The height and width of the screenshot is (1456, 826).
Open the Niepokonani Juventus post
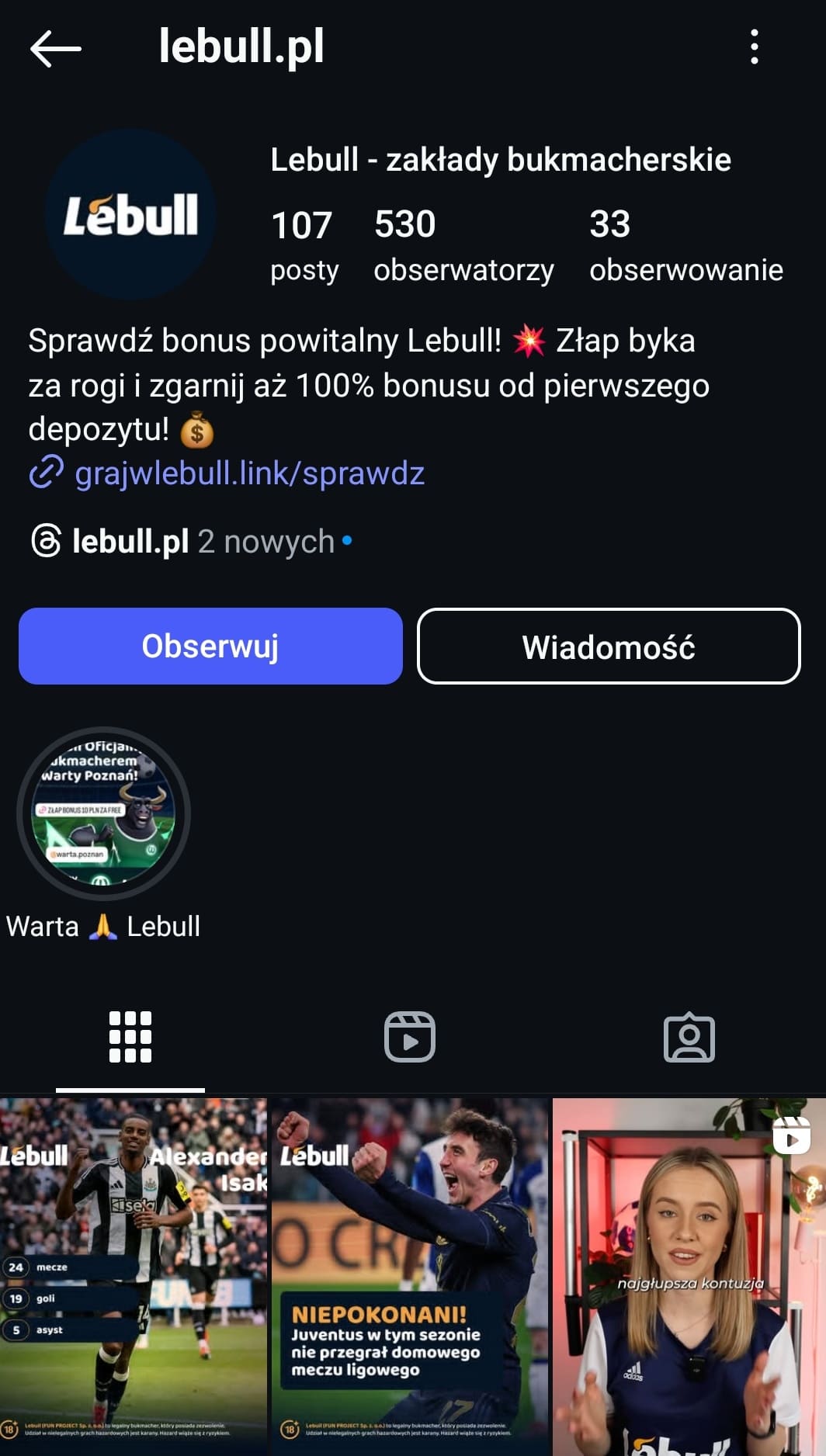pos(412,1273)
